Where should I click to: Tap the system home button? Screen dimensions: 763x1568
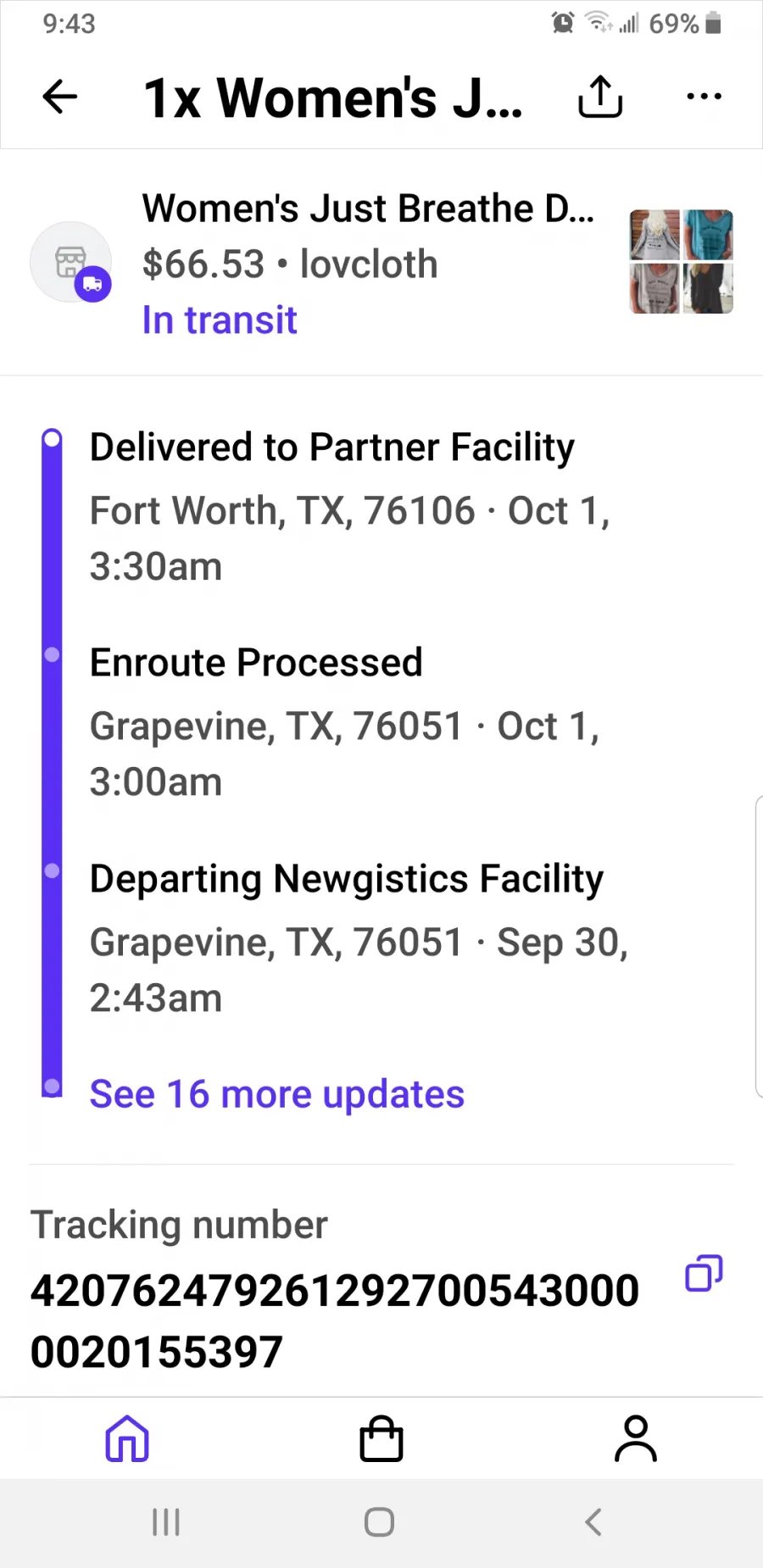coord(379,1522)
